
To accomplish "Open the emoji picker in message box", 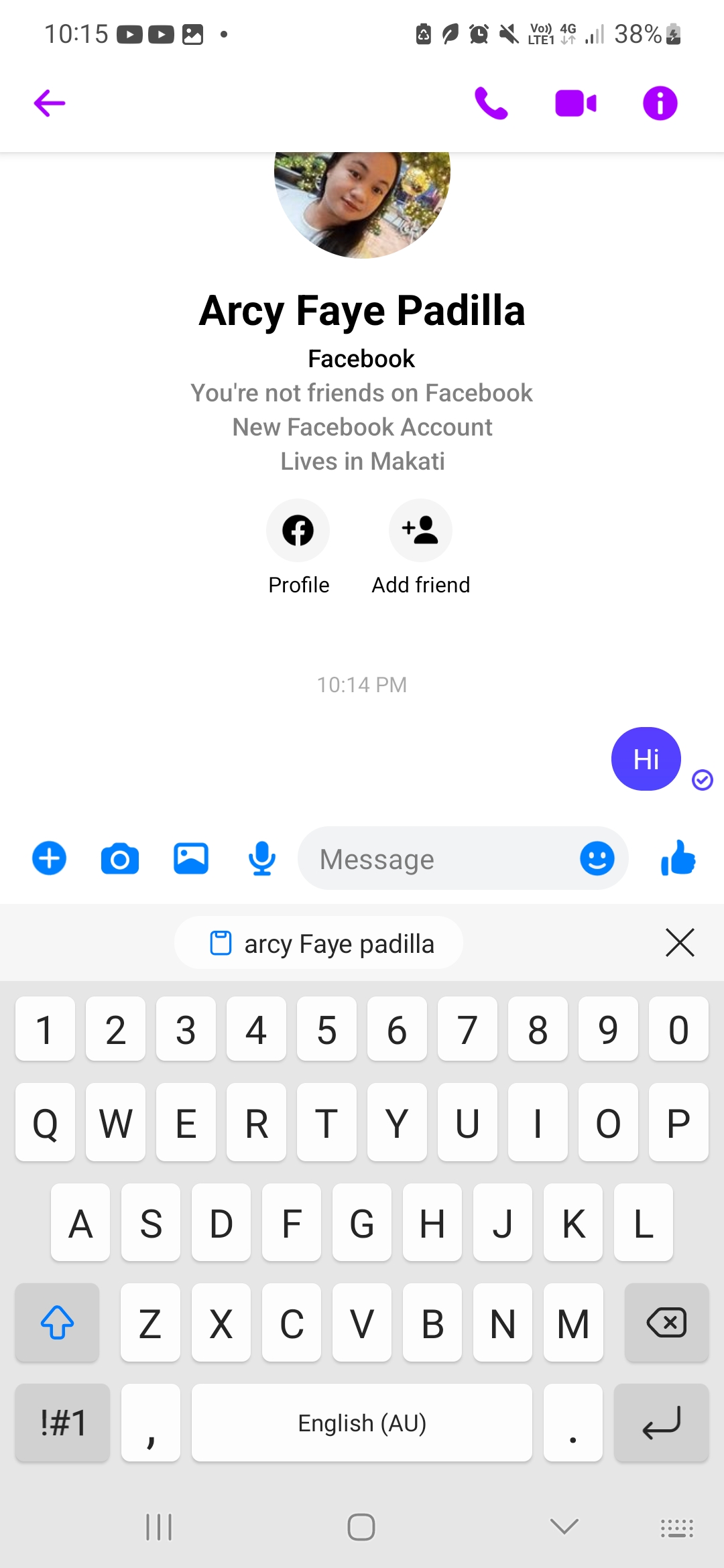I will 597,858.
